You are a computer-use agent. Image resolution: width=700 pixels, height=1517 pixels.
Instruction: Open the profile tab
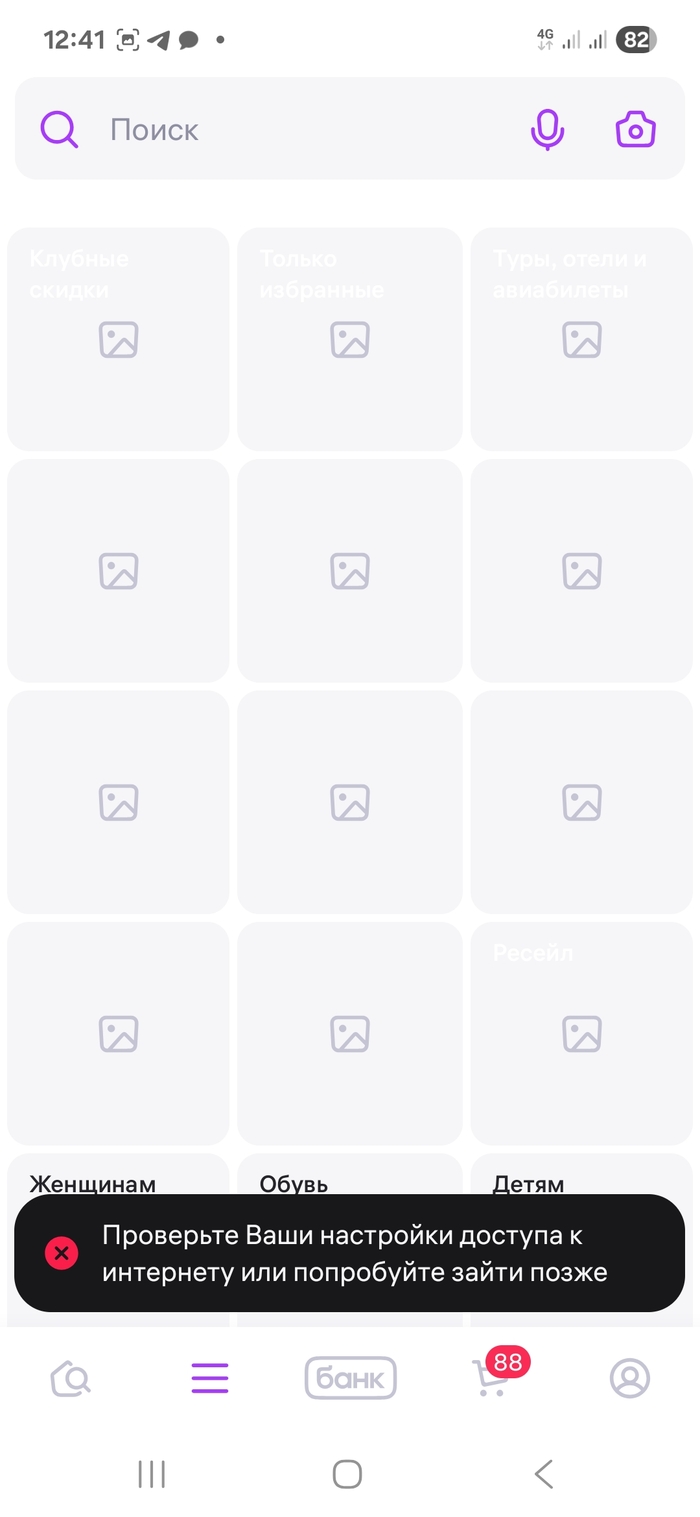pyautogui.click(x=630, y=1379)
